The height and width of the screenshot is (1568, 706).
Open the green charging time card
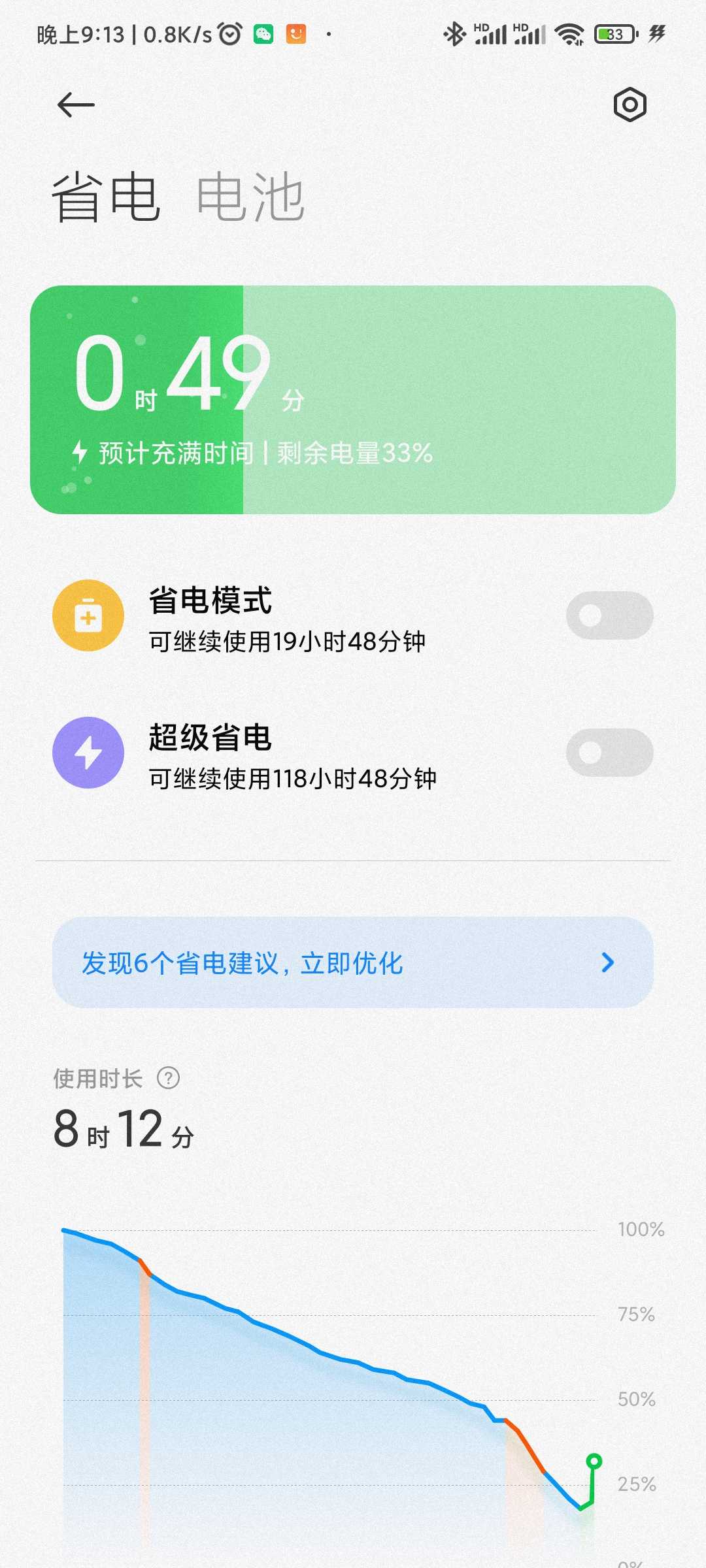coord(353,400)
